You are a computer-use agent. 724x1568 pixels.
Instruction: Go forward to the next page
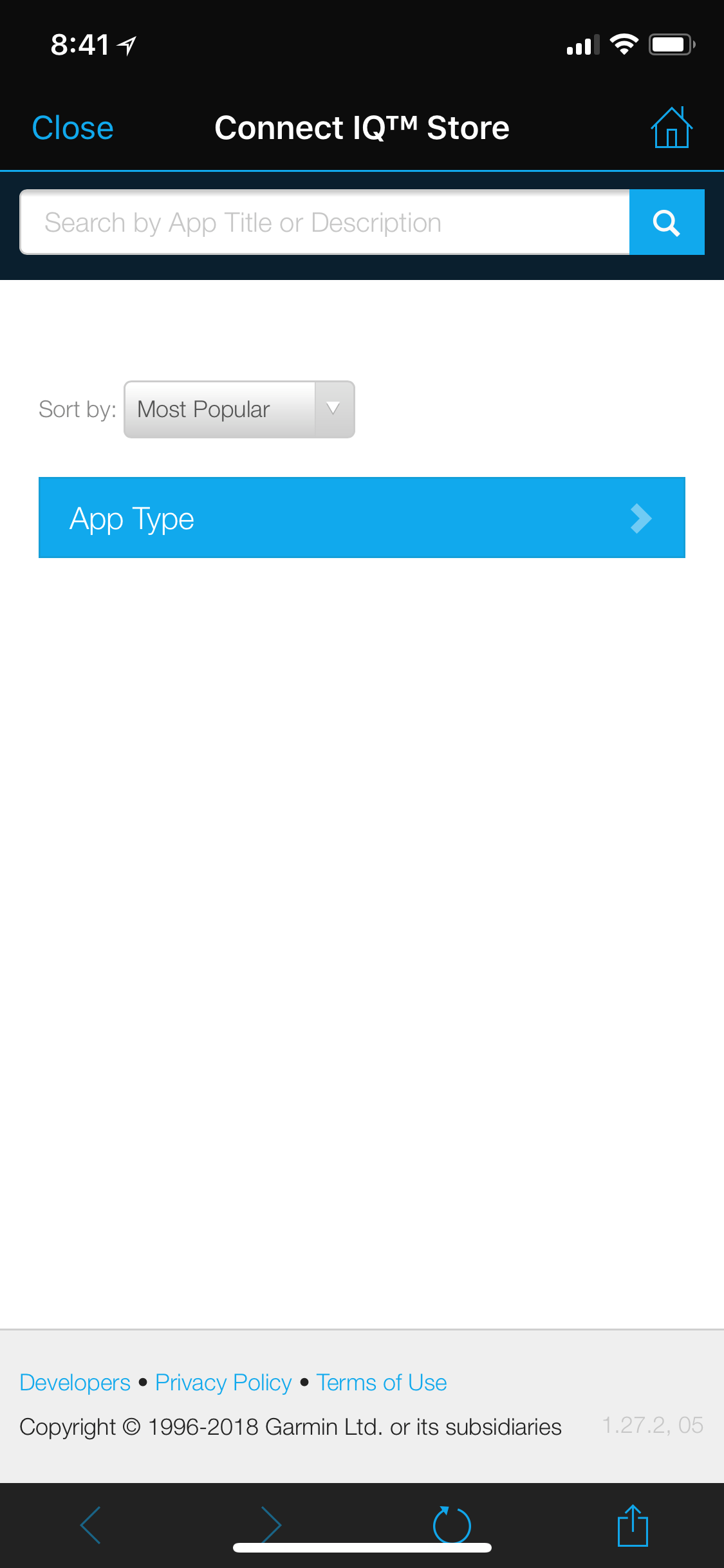[271, 1525]
